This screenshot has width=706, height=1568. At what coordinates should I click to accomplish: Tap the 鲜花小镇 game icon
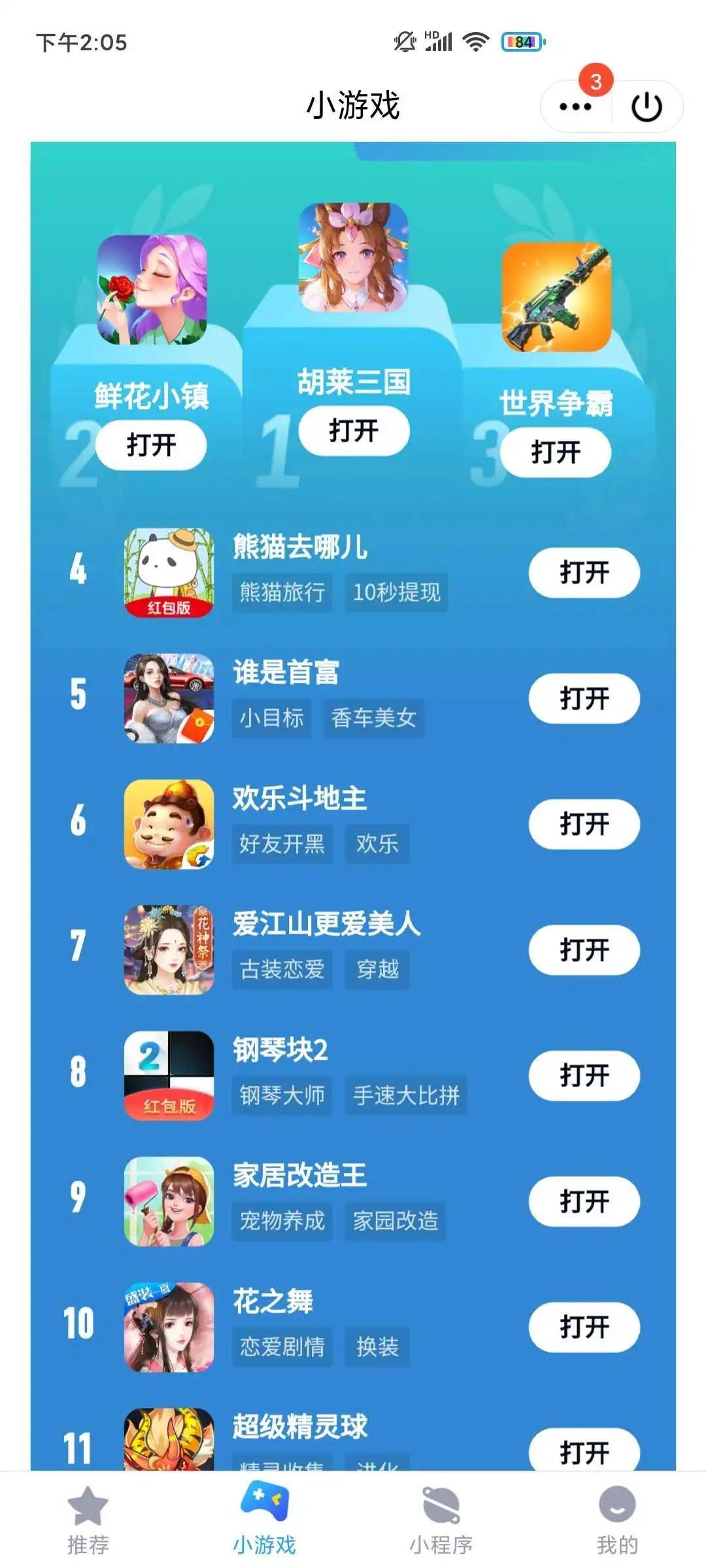point(152,289)
